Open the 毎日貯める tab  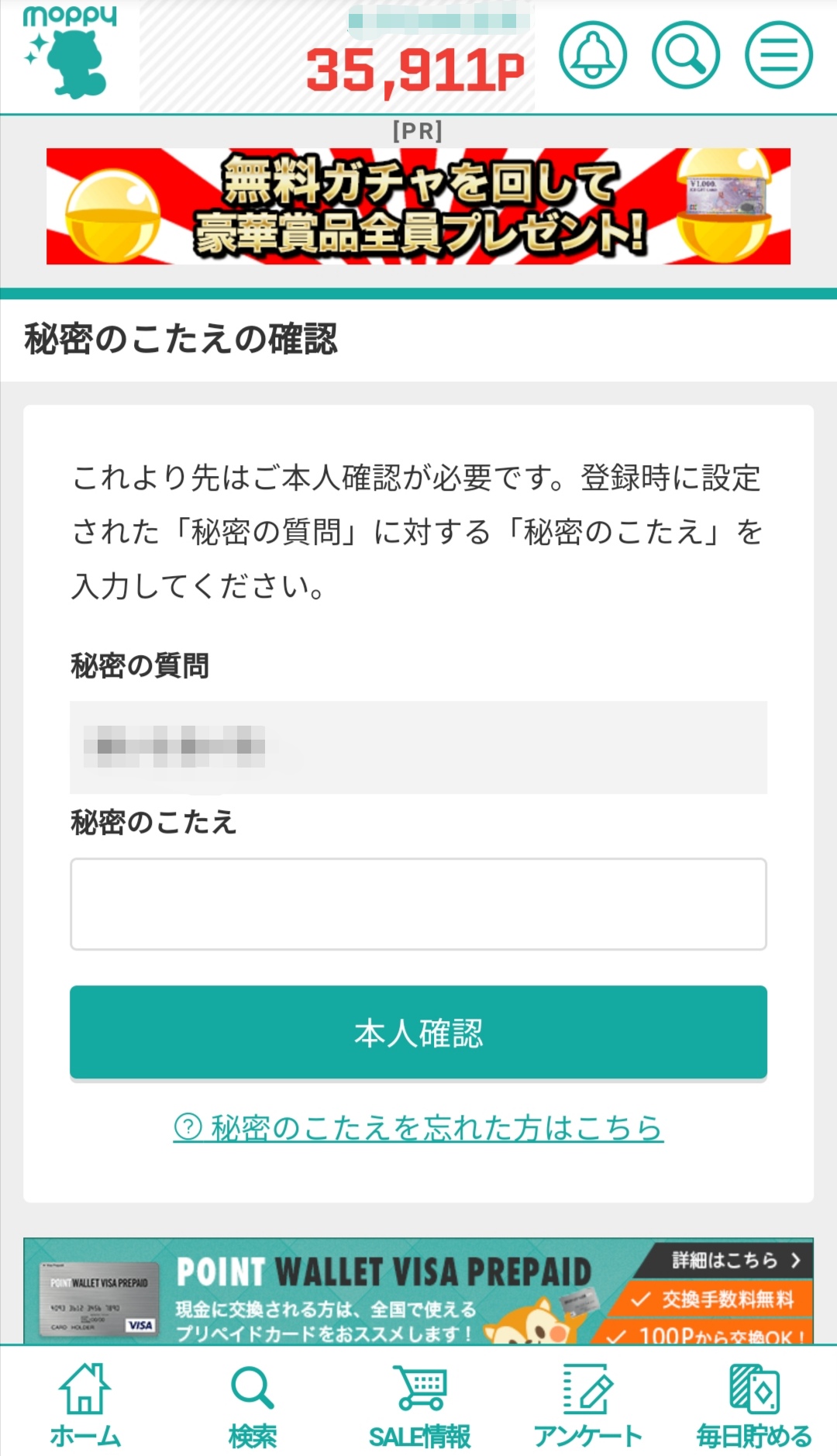[754, 1405]
